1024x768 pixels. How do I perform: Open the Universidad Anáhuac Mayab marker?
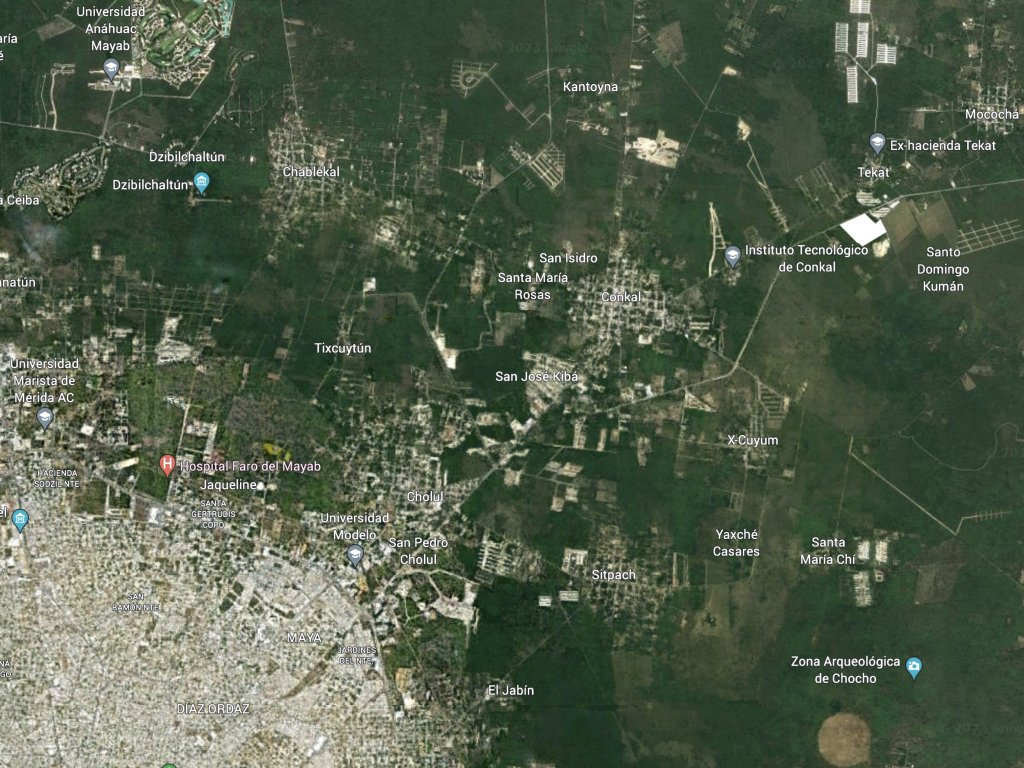111,68
